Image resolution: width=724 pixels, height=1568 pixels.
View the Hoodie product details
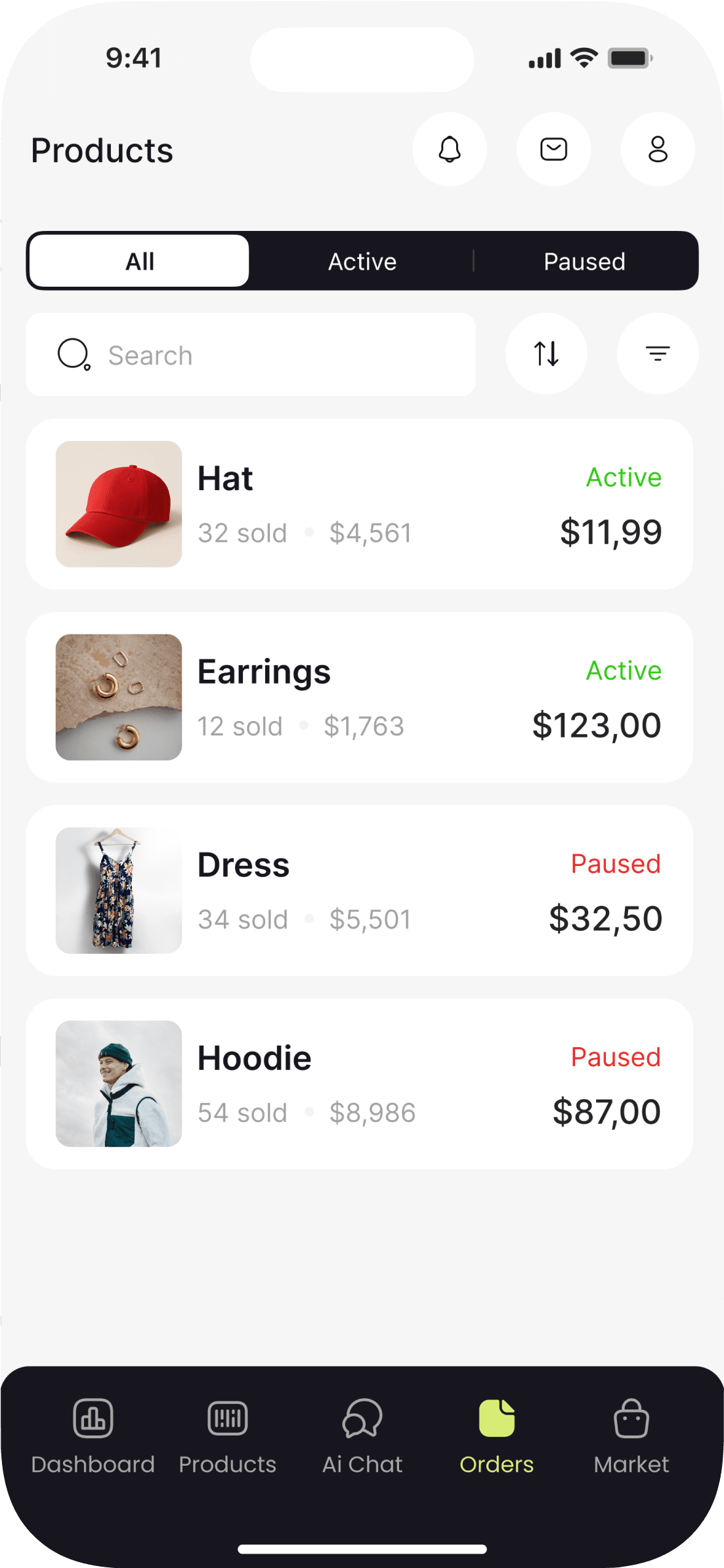pyautogui.click(x=359, y=1083)
